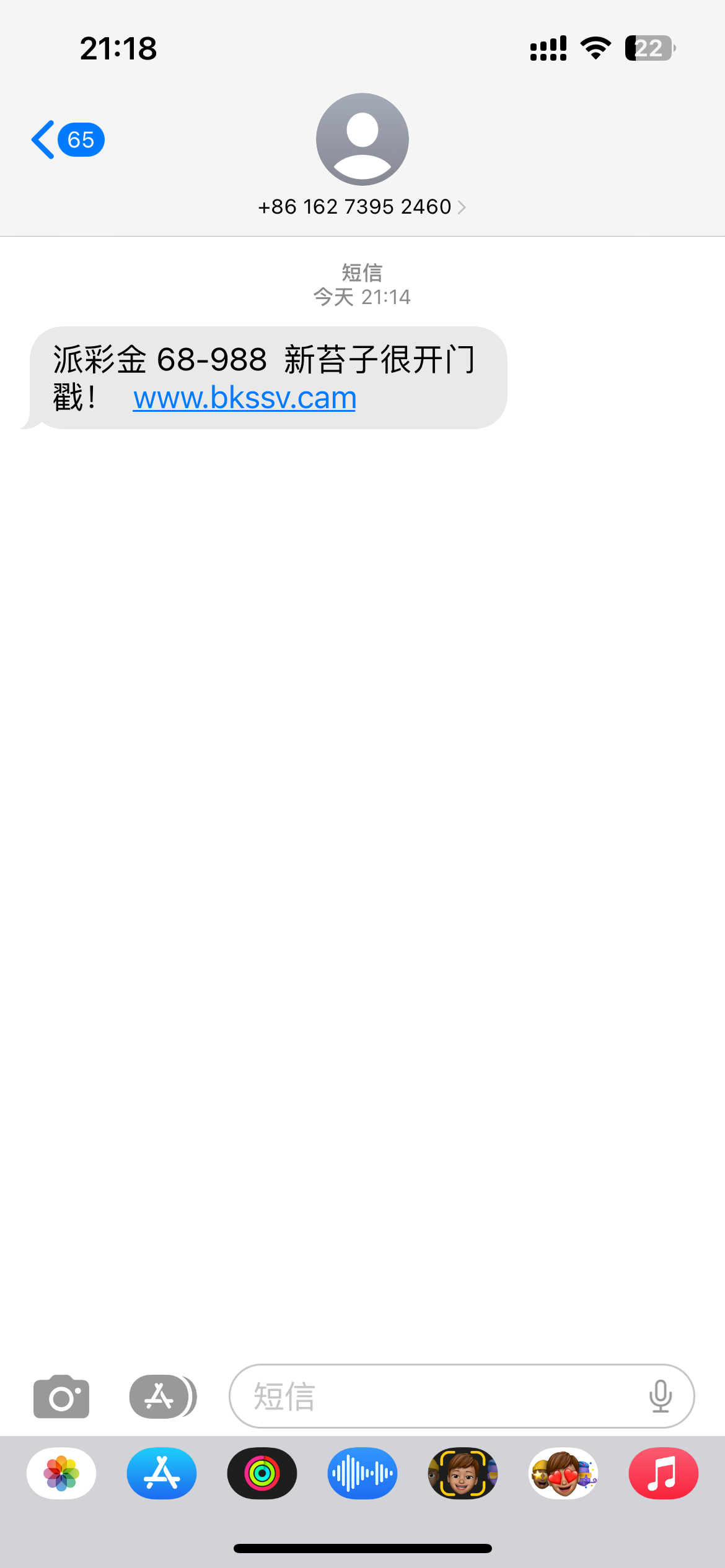Image resolution: width=725 pixels, height=1568 pixels.
Task: Open the camera to attach a photo
Action: (61, 1396)
